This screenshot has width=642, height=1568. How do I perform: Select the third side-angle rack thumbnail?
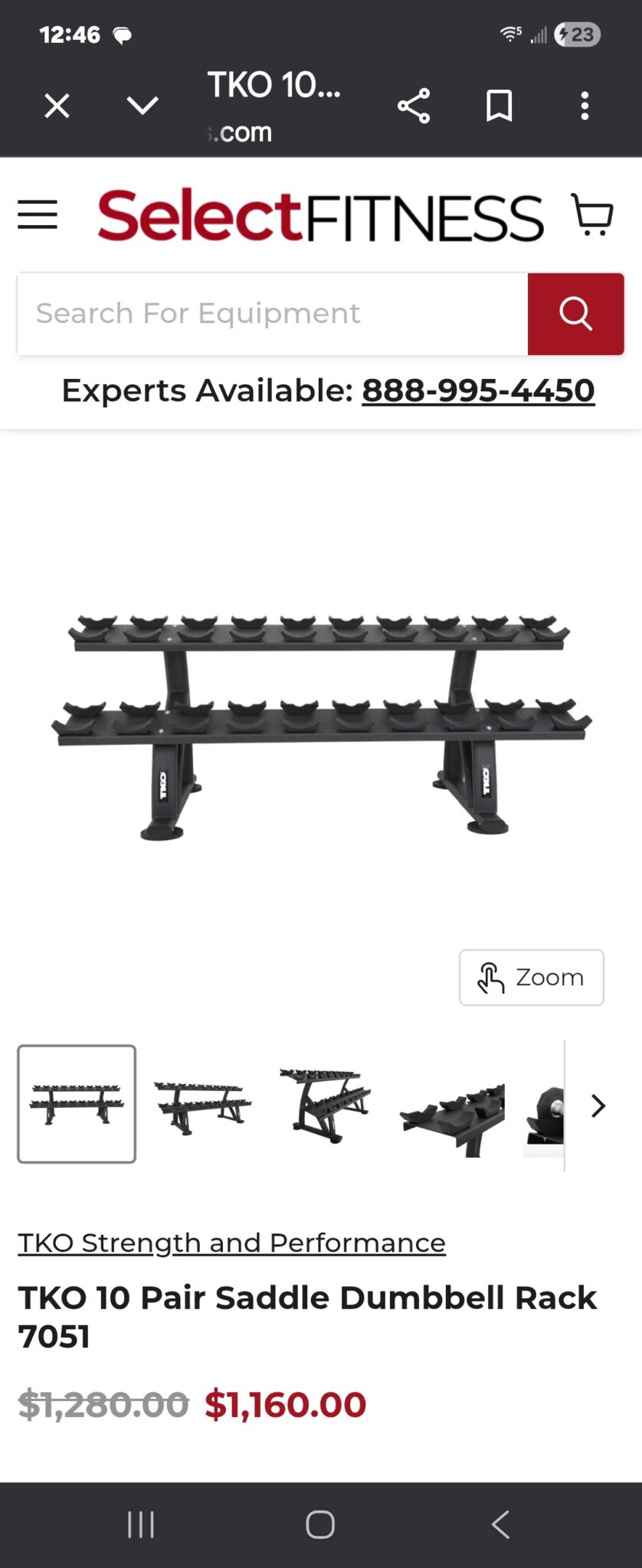click(325, 1106)
